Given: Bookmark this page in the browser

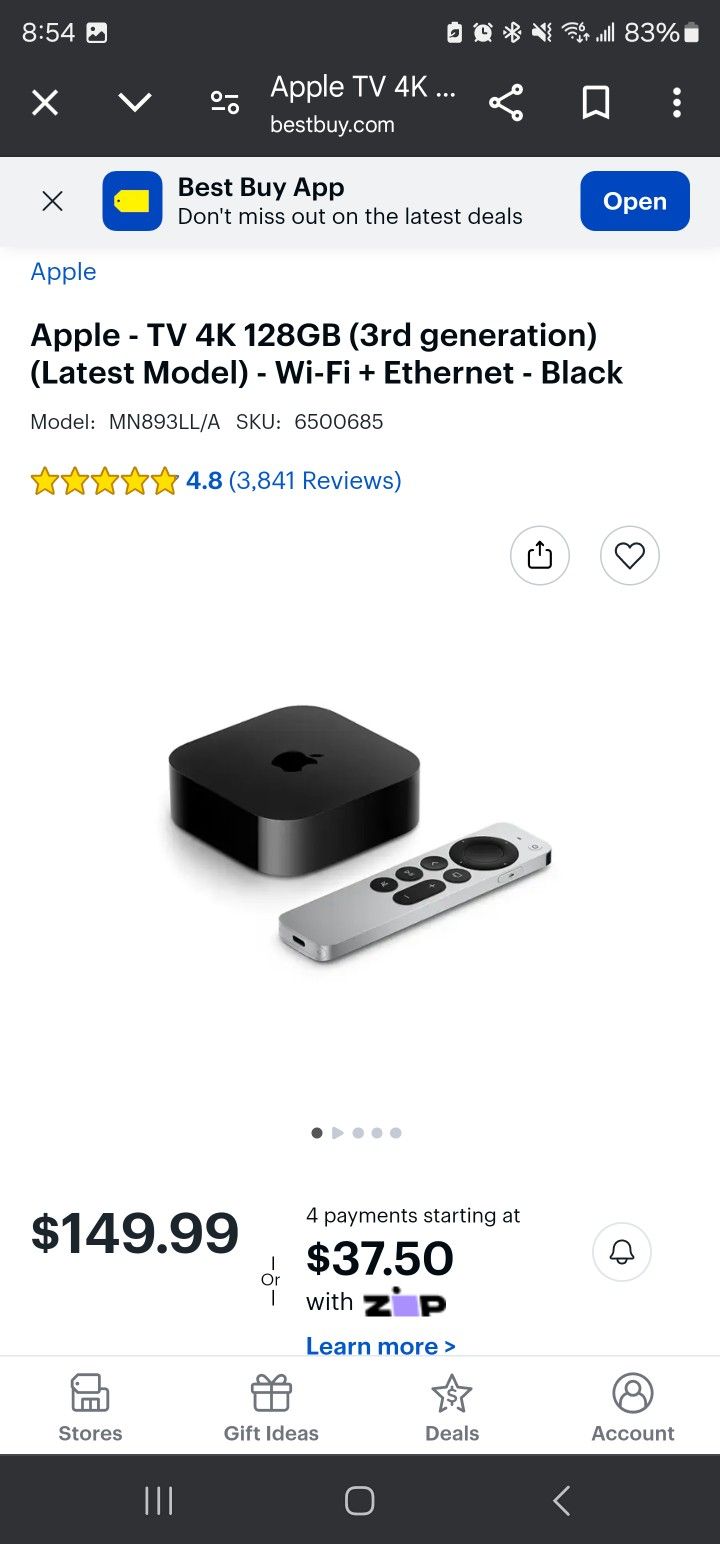Looking at the screenshot, I should pos(596,102).
